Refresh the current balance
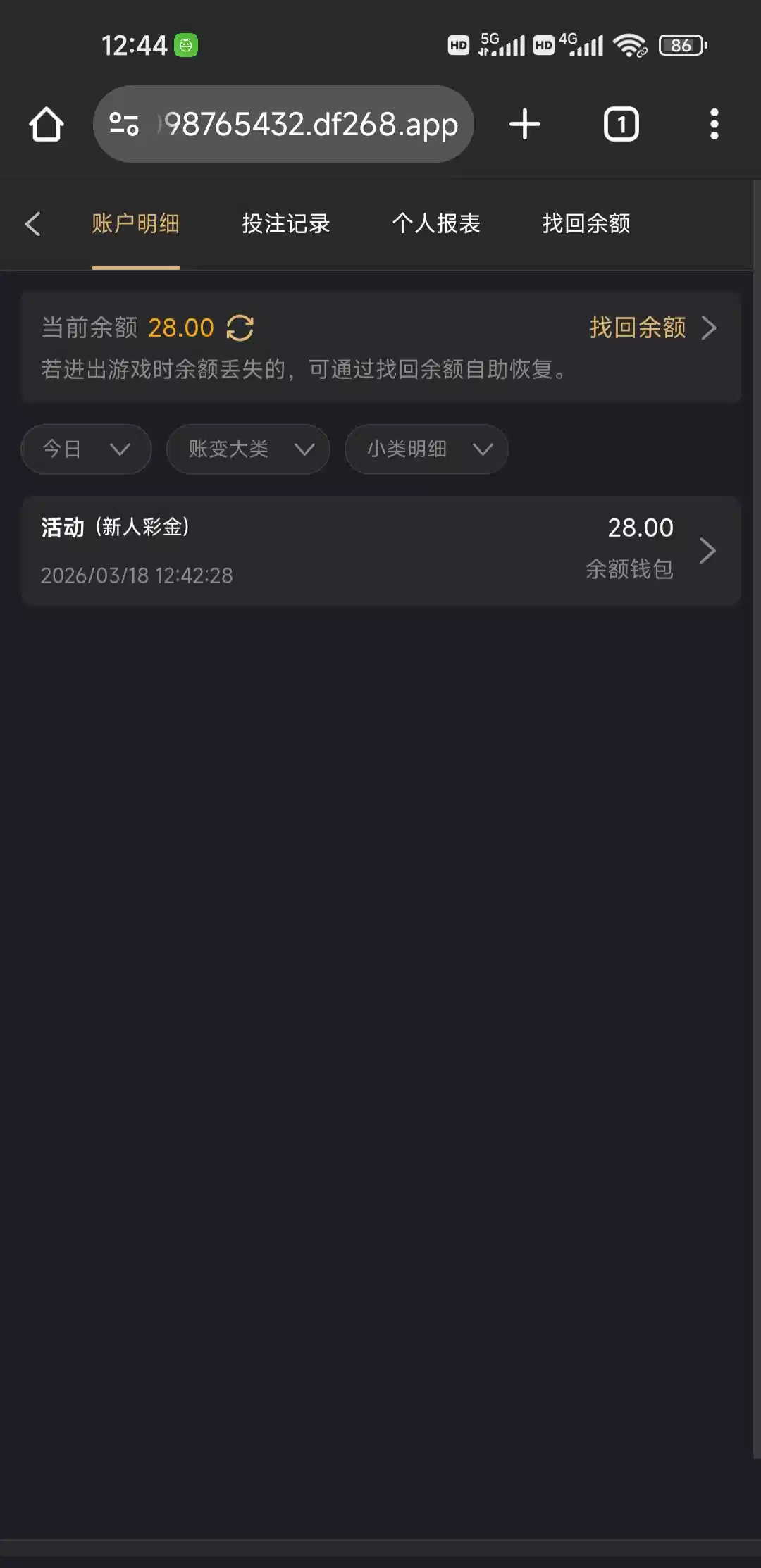 click(x=240, y=328)
